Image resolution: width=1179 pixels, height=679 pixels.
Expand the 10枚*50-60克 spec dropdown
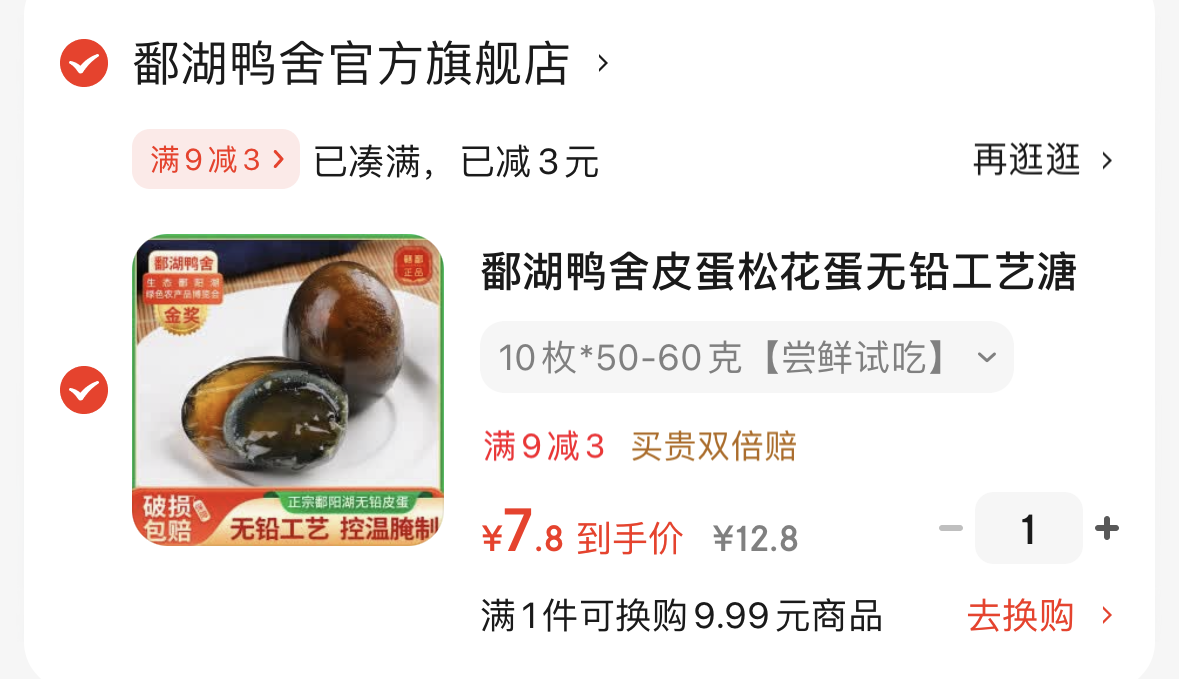(x=746, y=357)
